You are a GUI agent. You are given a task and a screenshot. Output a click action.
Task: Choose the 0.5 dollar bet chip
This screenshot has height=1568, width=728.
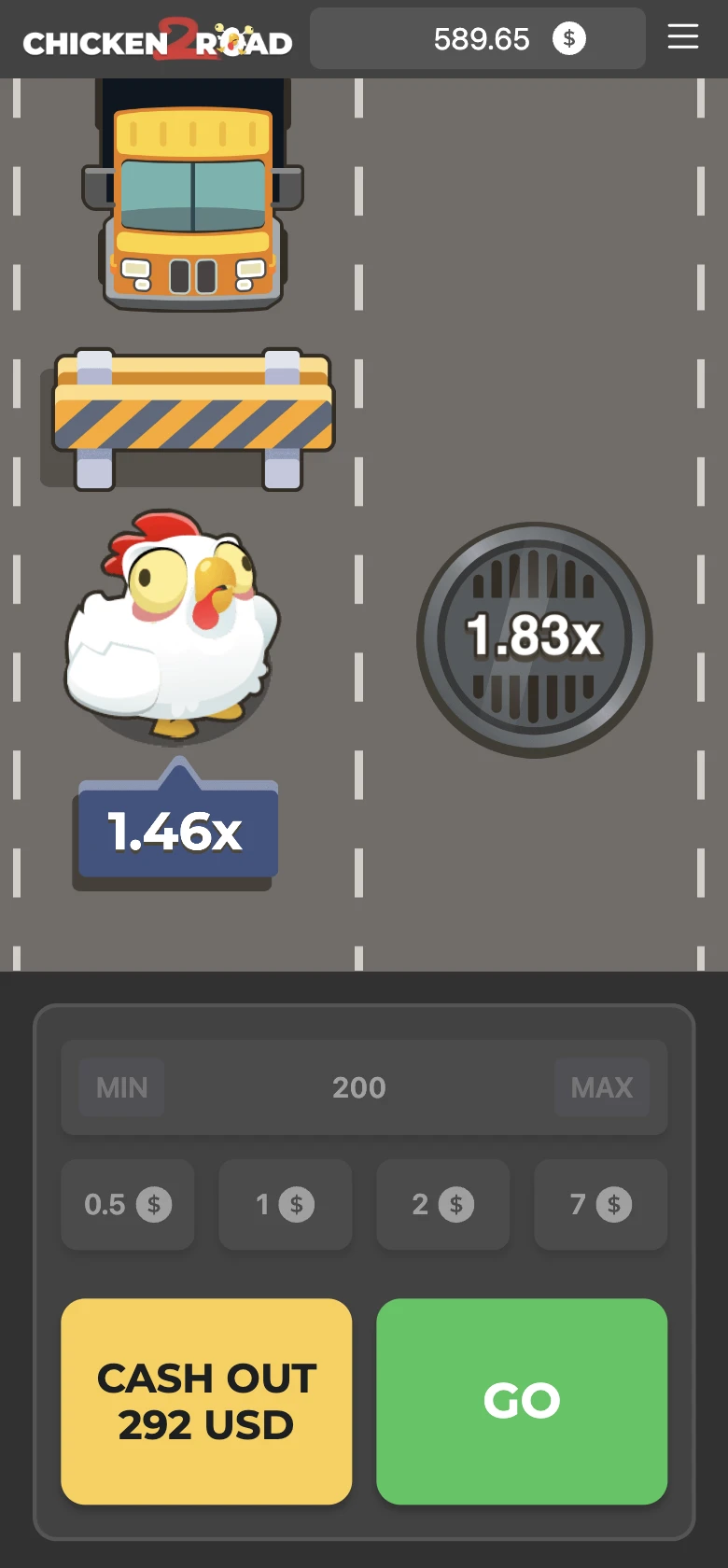(x=128, y=1205)
